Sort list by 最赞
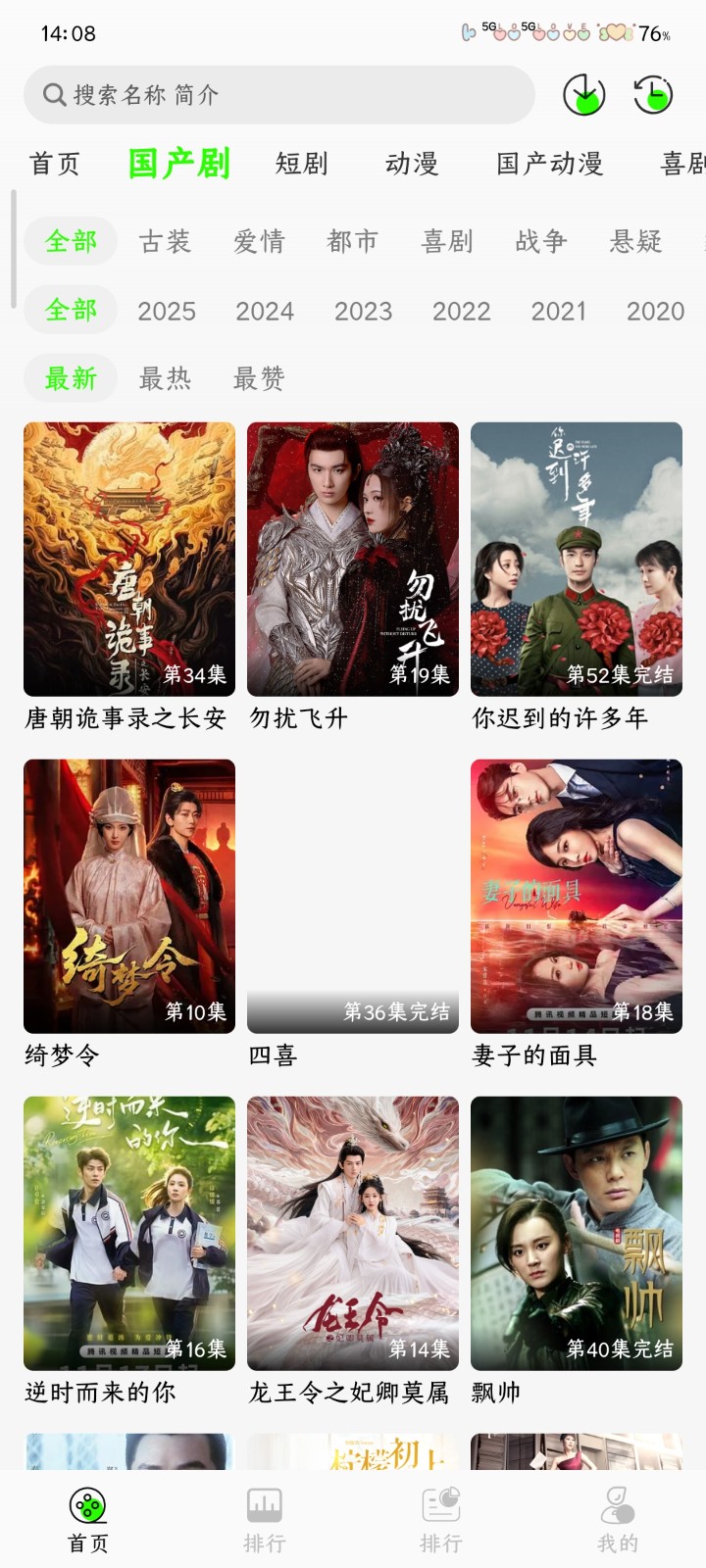Screen dimensions: 706x1568 click(259, 378)
